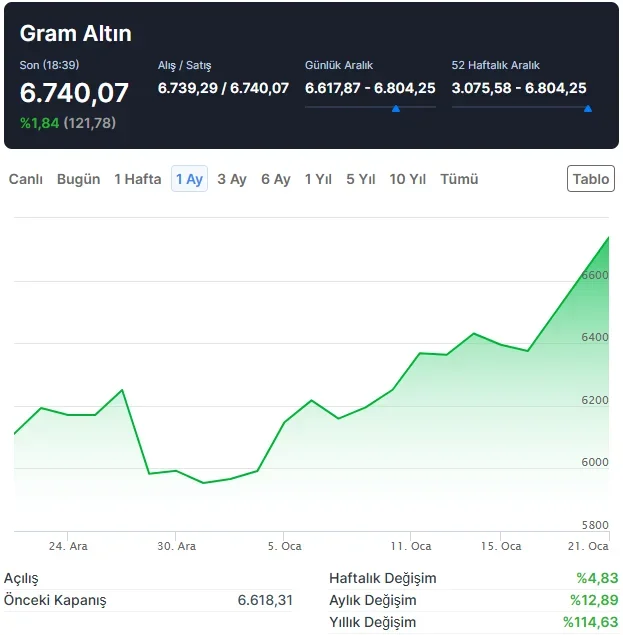
Task: Tap the 1 Ay range tab
Action: [x=189, y=179]
